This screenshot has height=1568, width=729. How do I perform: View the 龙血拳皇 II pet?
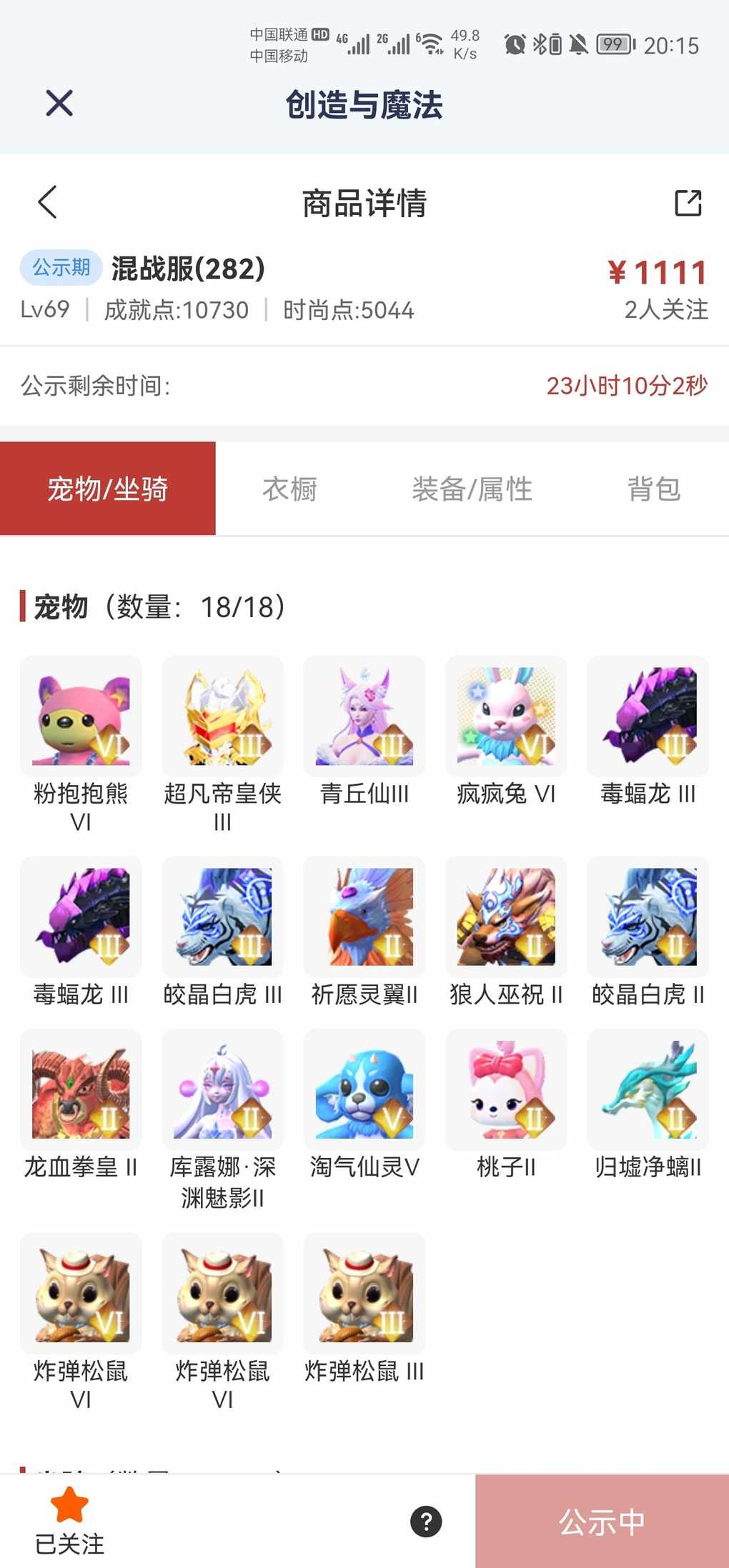[x=81, y=1089]
